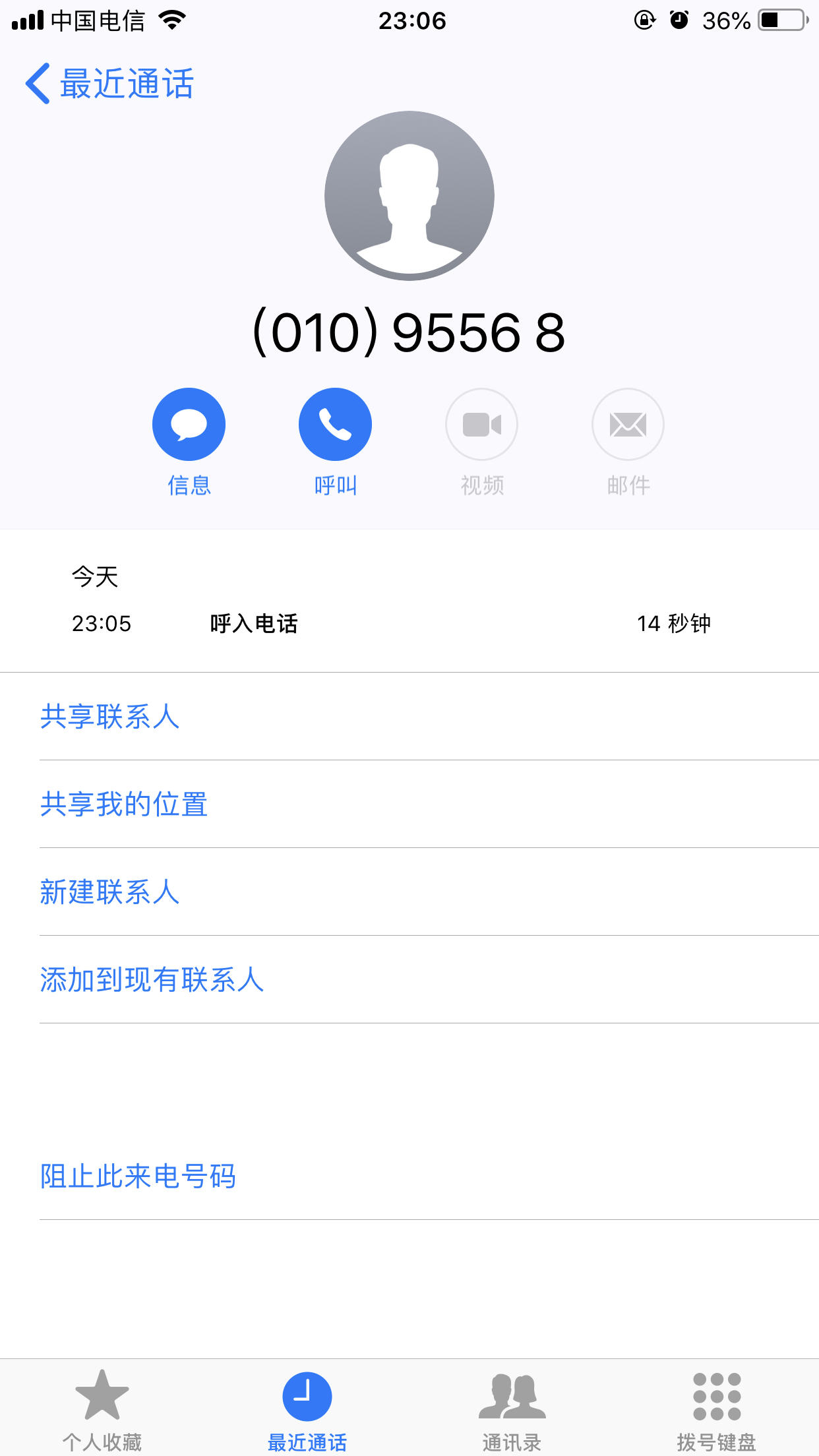
Task: Tap 新建联系人 to create contact
Action: pos(110,893)
